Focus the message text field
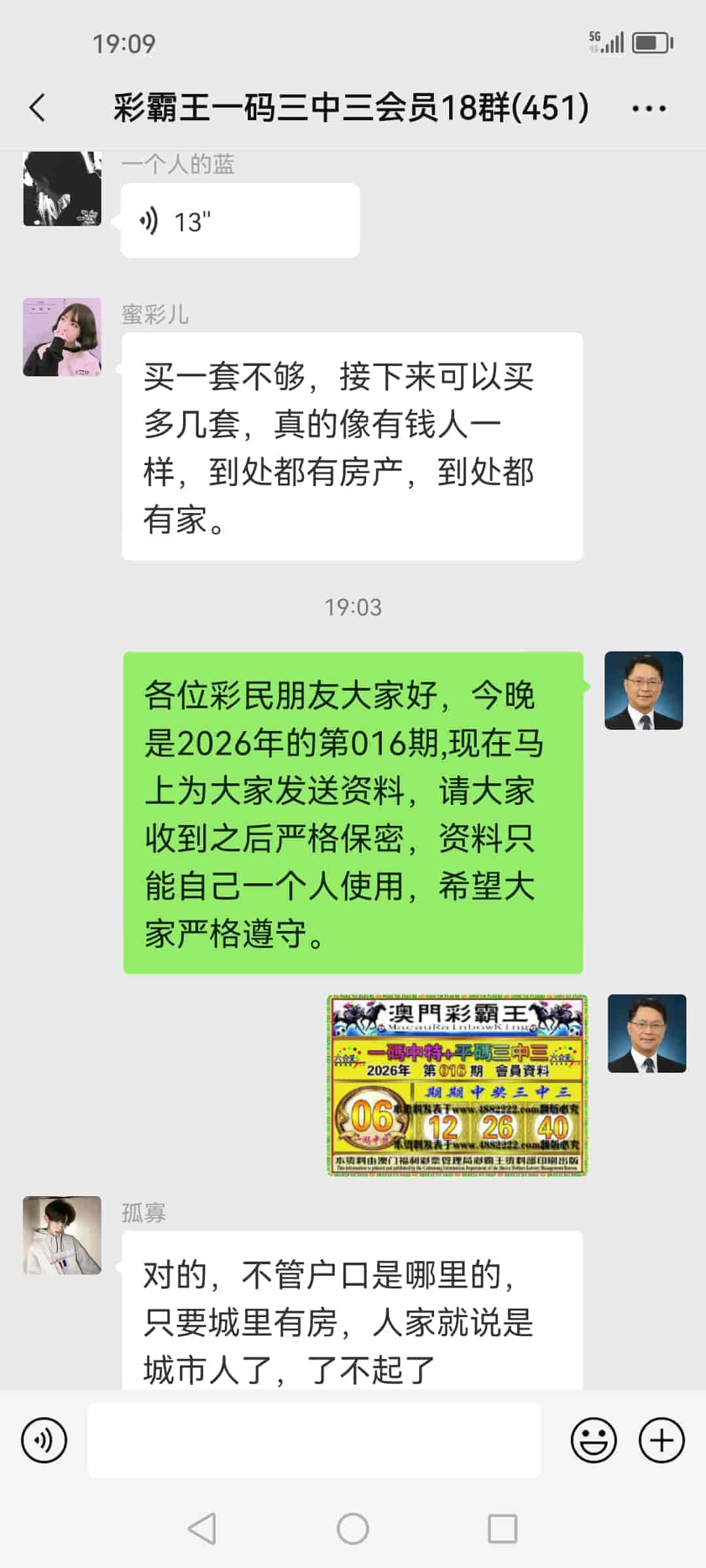Screen dimensions: 706x1568 [314, 1440]
